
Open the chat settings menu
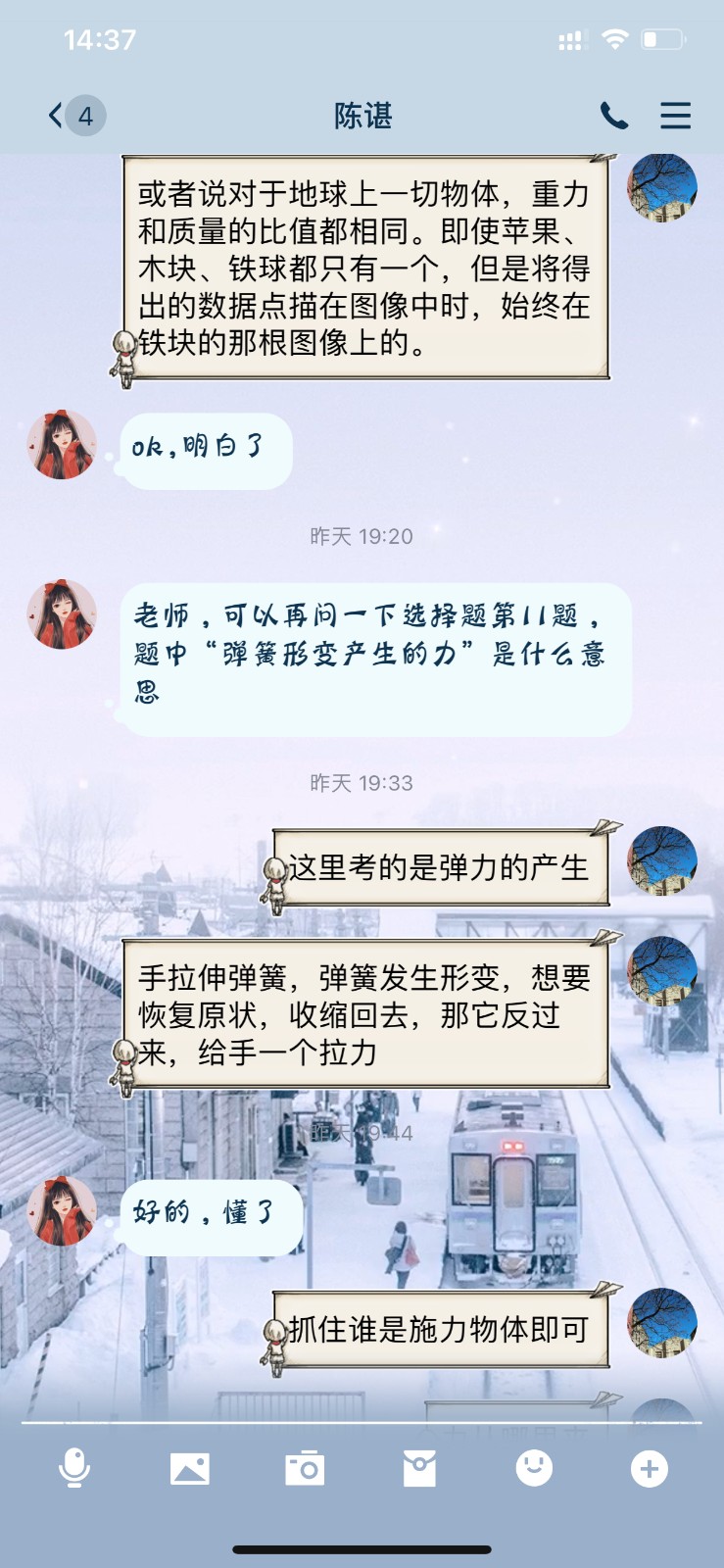point(675,116)
